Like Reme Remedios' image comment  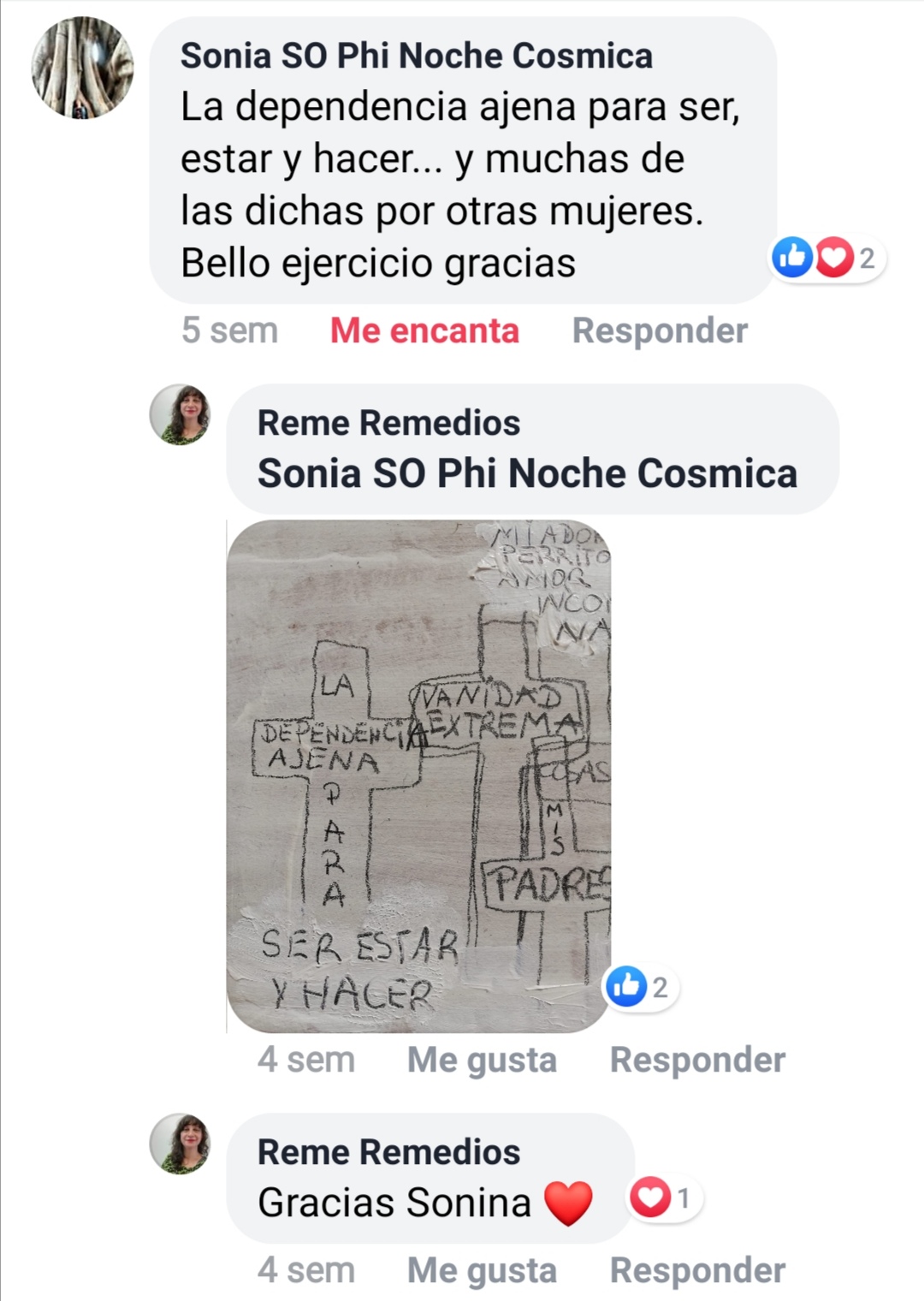(x=482, y=1060)
